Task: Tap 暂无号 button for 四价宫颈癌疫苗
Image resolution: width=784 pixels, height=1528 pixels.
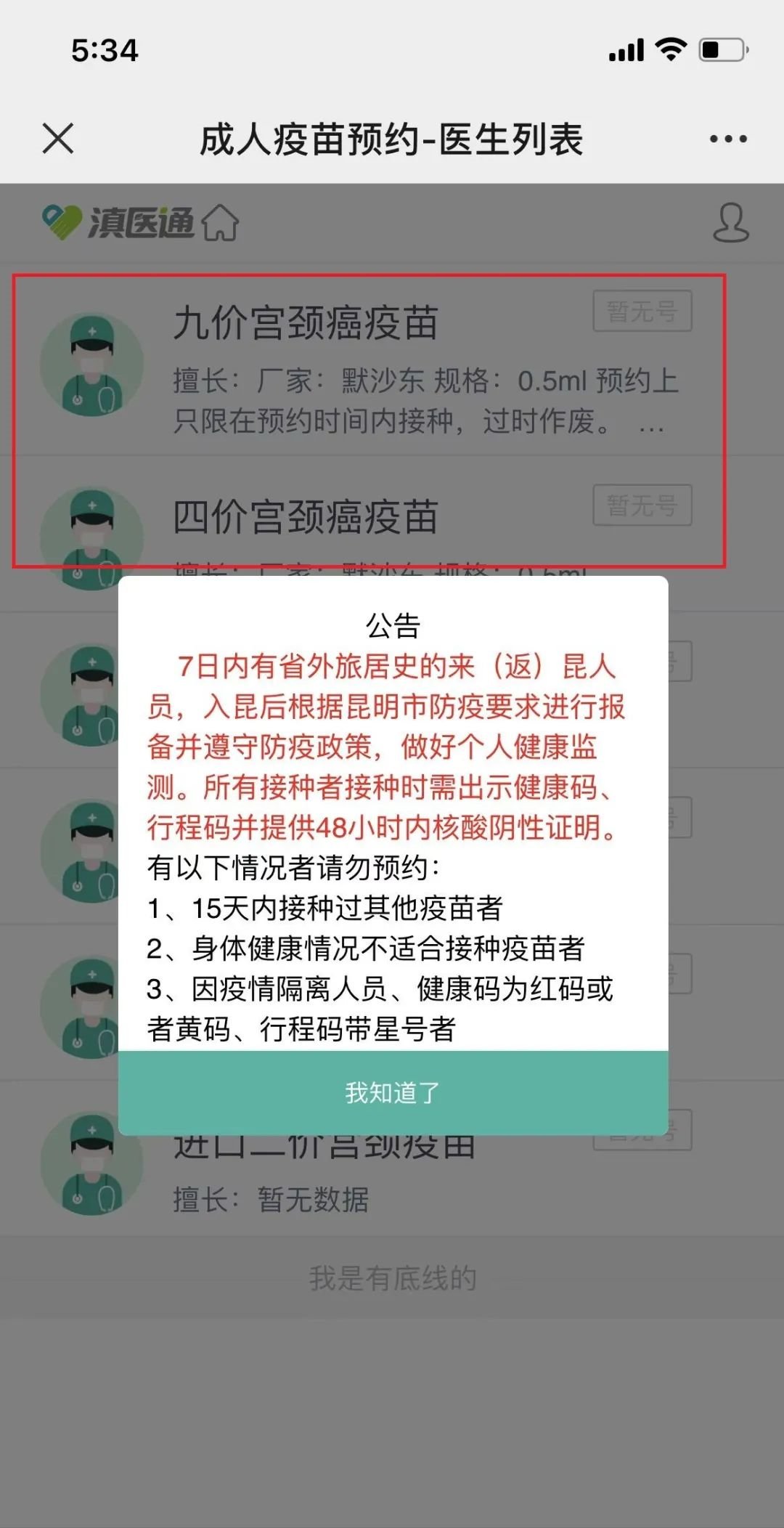Action: [642, 505]
